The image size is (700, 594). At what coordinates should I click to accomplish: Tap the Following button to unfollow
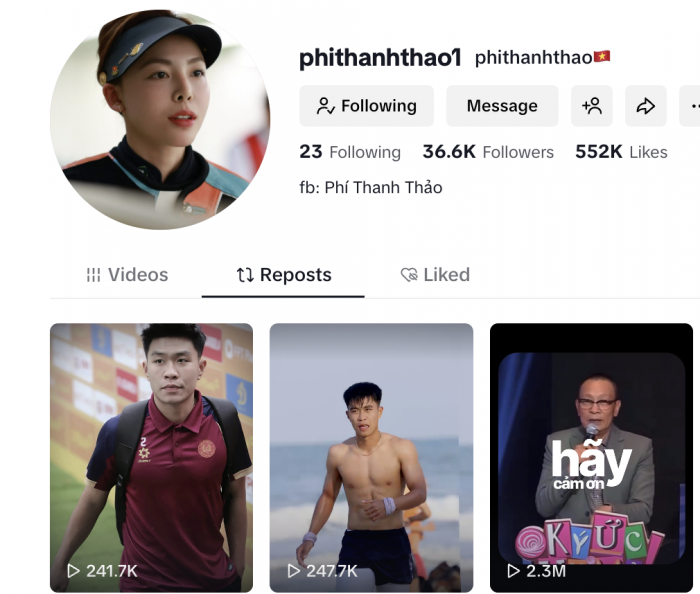point(366,106)
